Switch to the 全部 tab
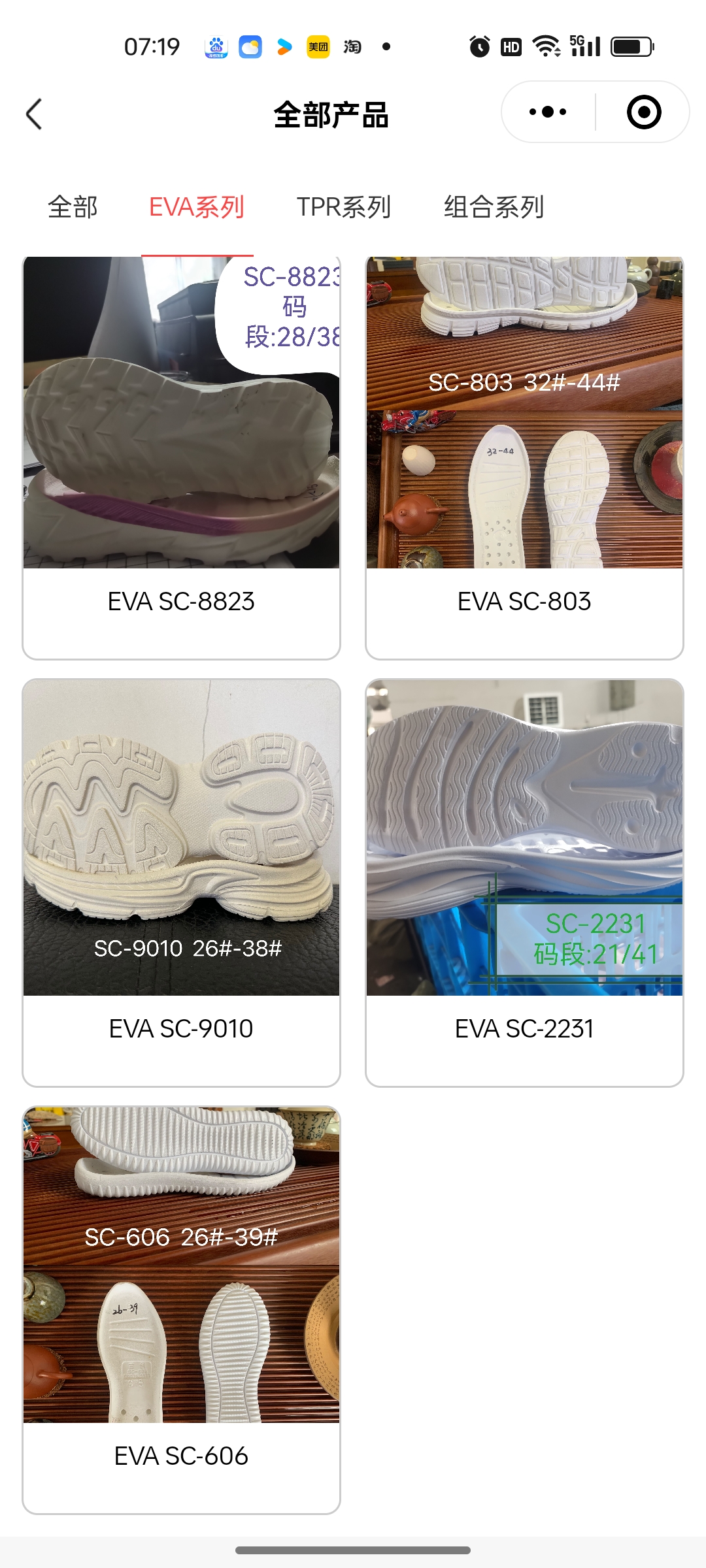Image resolution: width=706 pixels, height=1568 pixels. pyautogui.click(x=73, y=207)
